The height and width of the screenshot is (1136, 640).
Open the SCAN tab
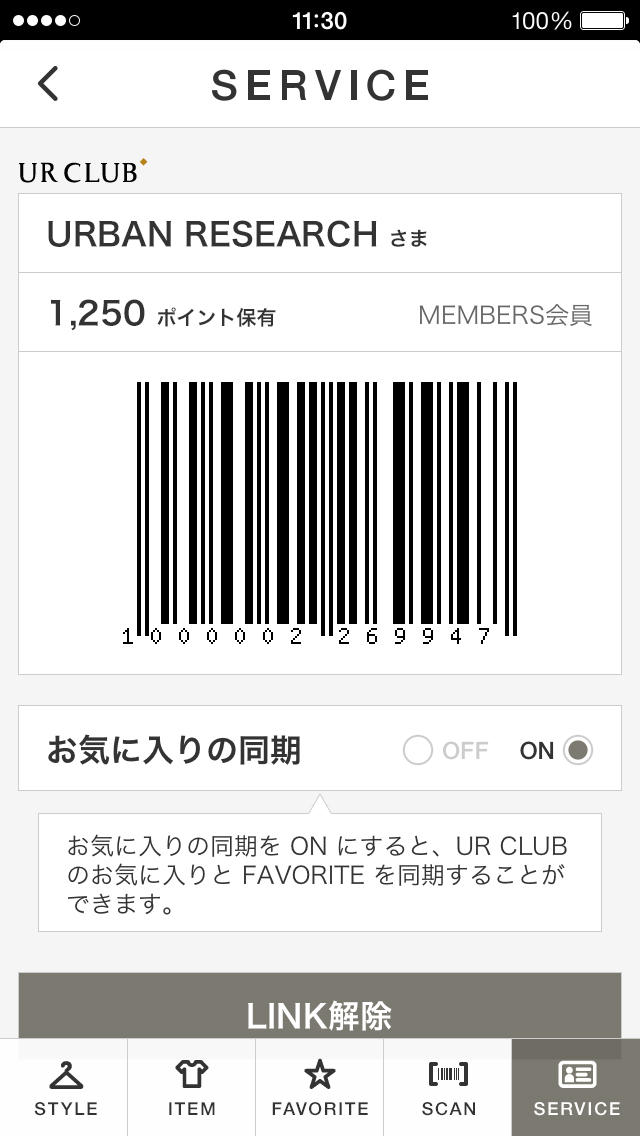pos(448,1087)
